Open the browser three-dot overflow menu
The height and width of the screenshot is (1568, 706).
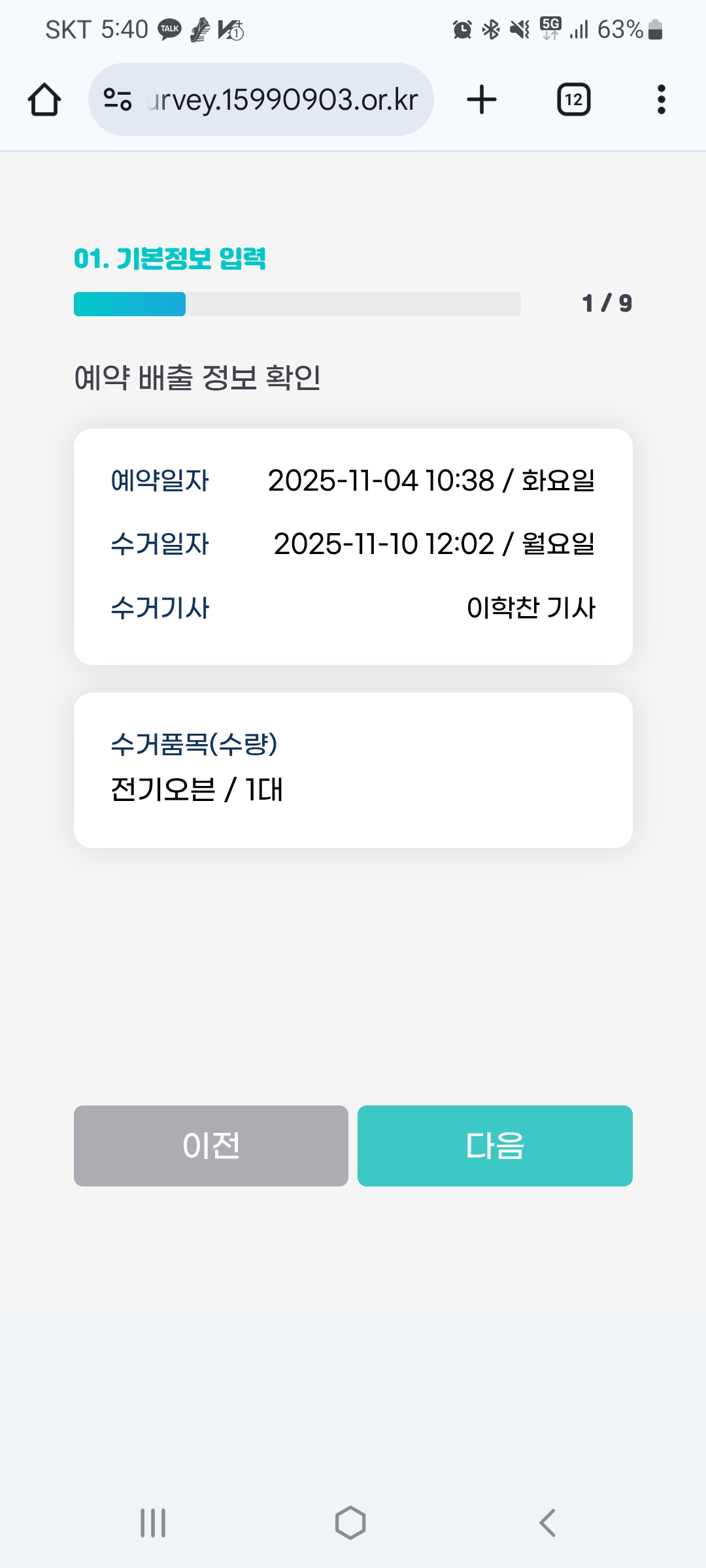(661, 100)
